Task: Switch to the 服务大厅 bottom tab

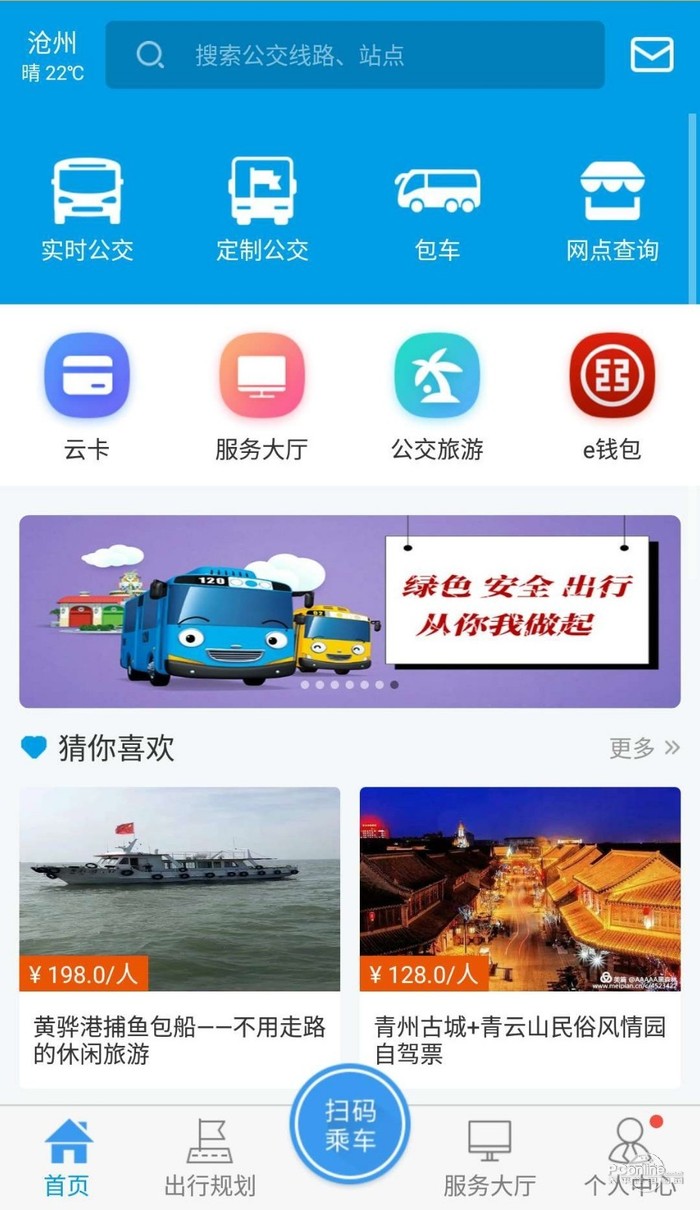Action: point(490,1158)
